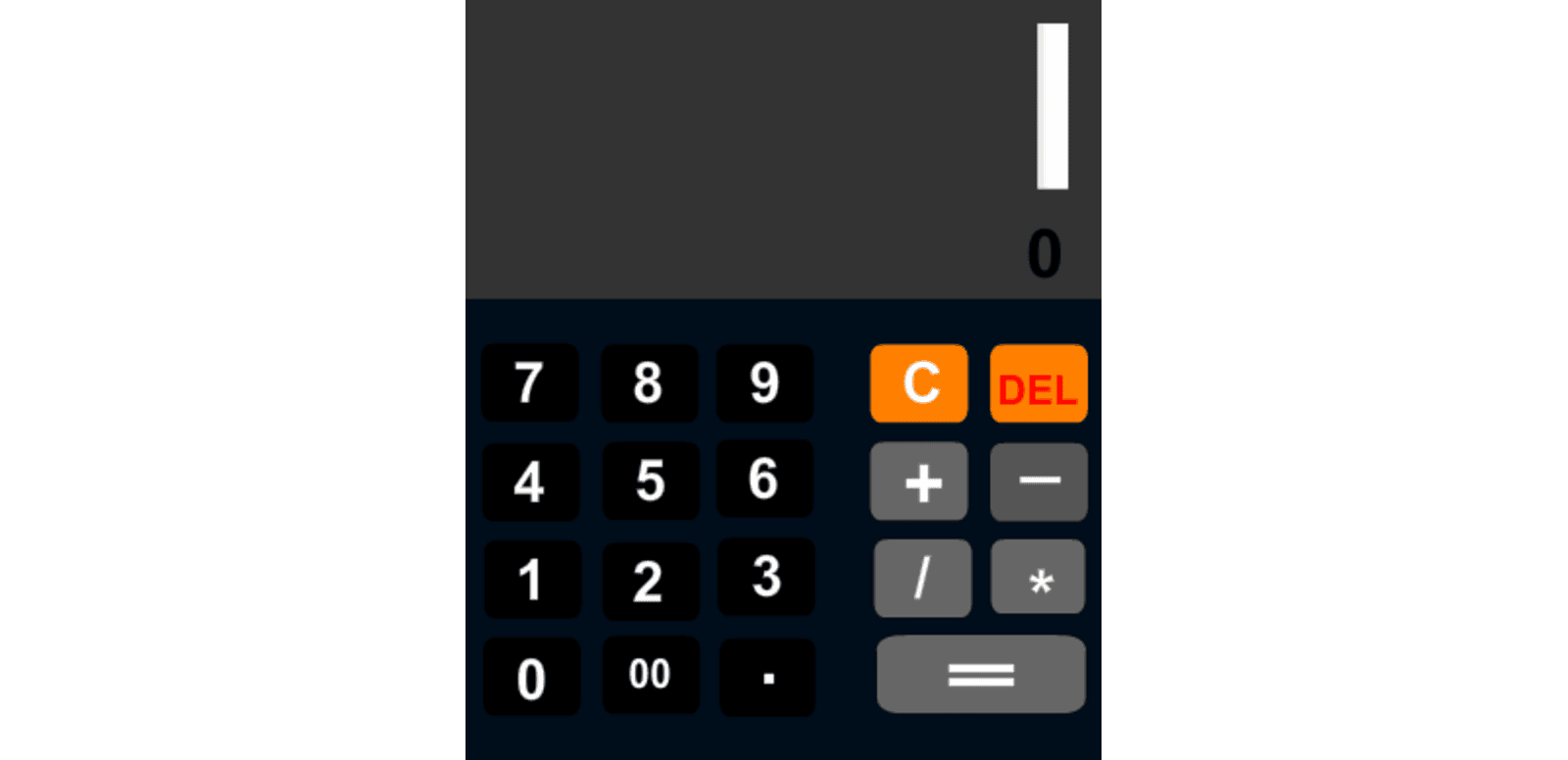Enter the digit 1

531,580
